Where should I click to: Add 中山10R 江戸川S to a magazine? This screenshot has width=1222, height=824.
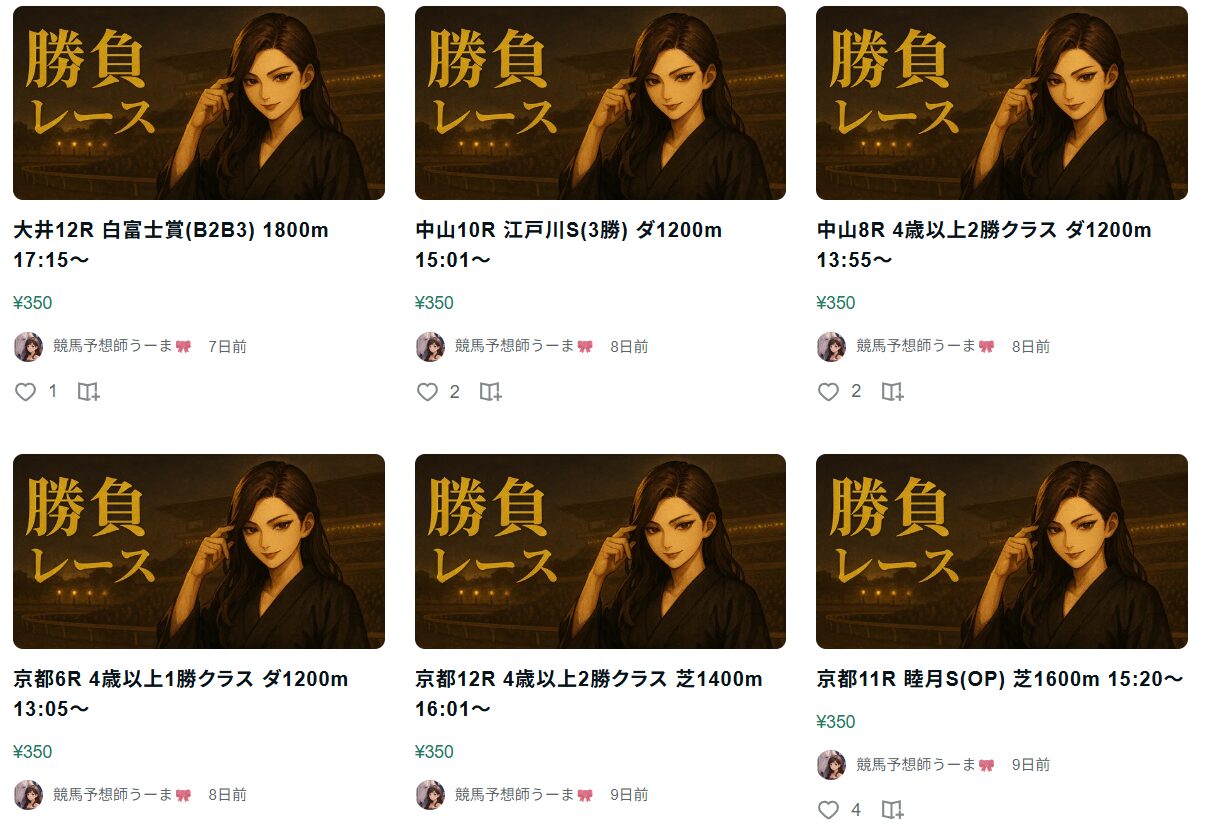pos(490,392)
